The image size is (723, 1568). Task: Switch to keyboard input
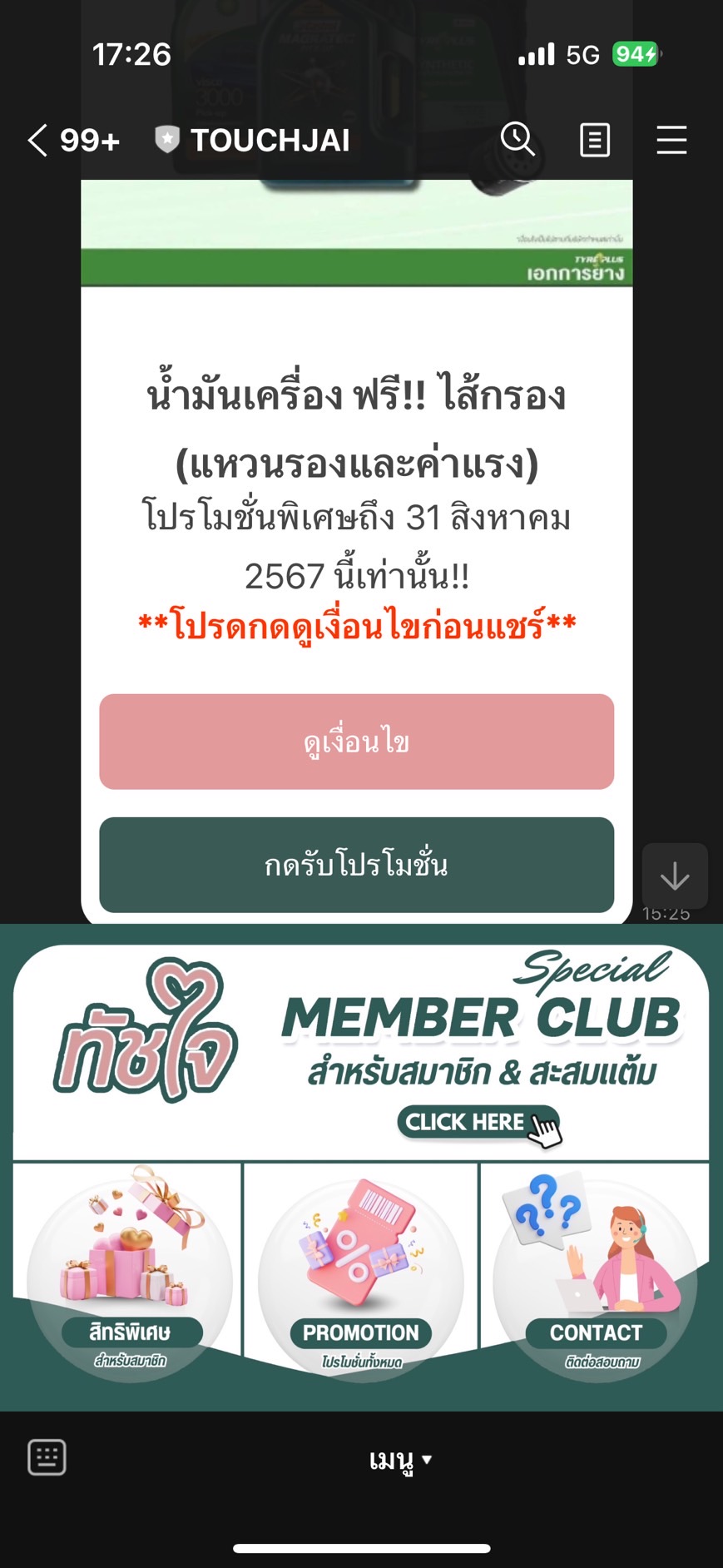pyautogui.click(x=47, y=1457)
